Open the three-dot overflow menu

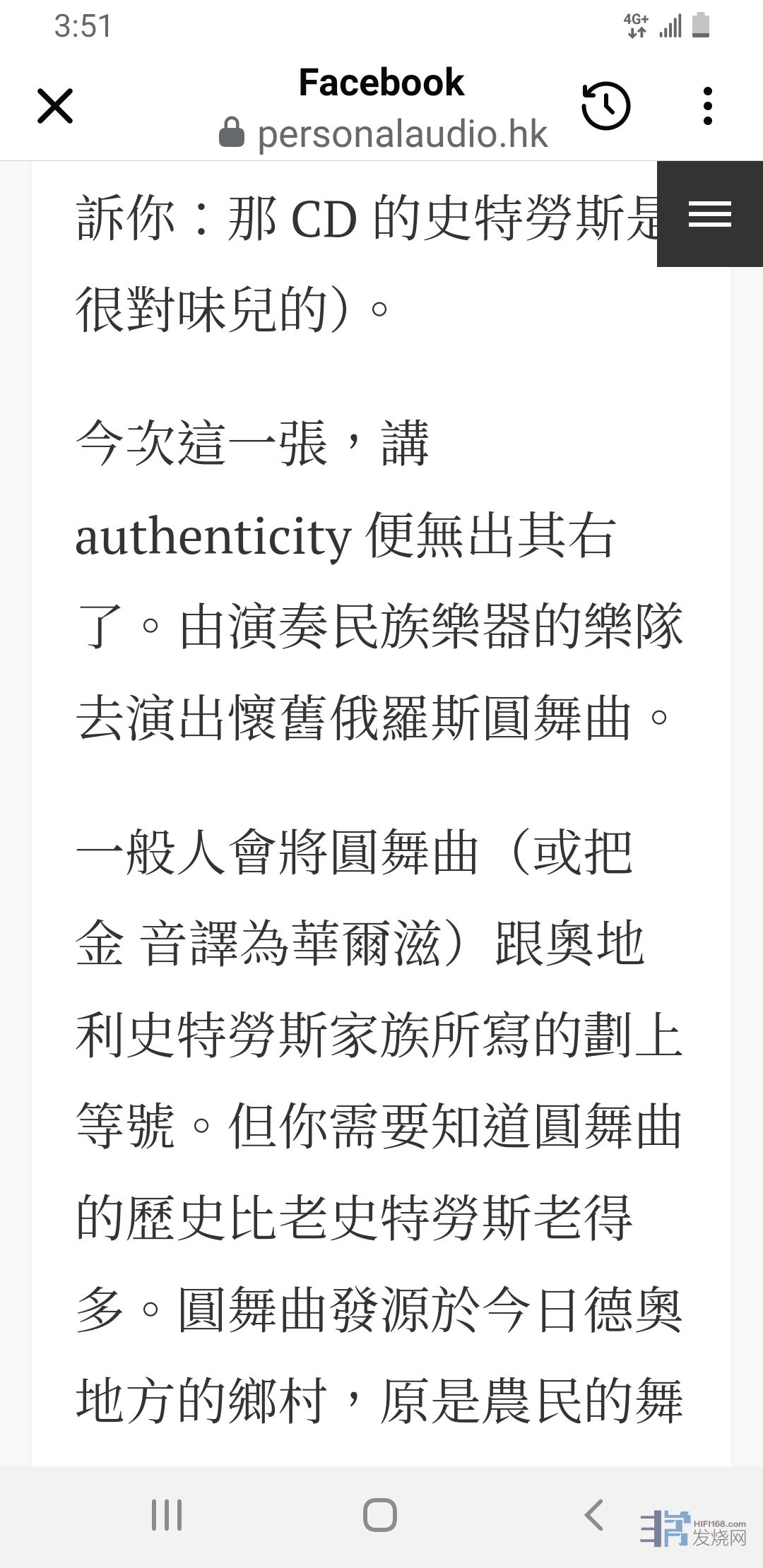[x=707, y=106]
